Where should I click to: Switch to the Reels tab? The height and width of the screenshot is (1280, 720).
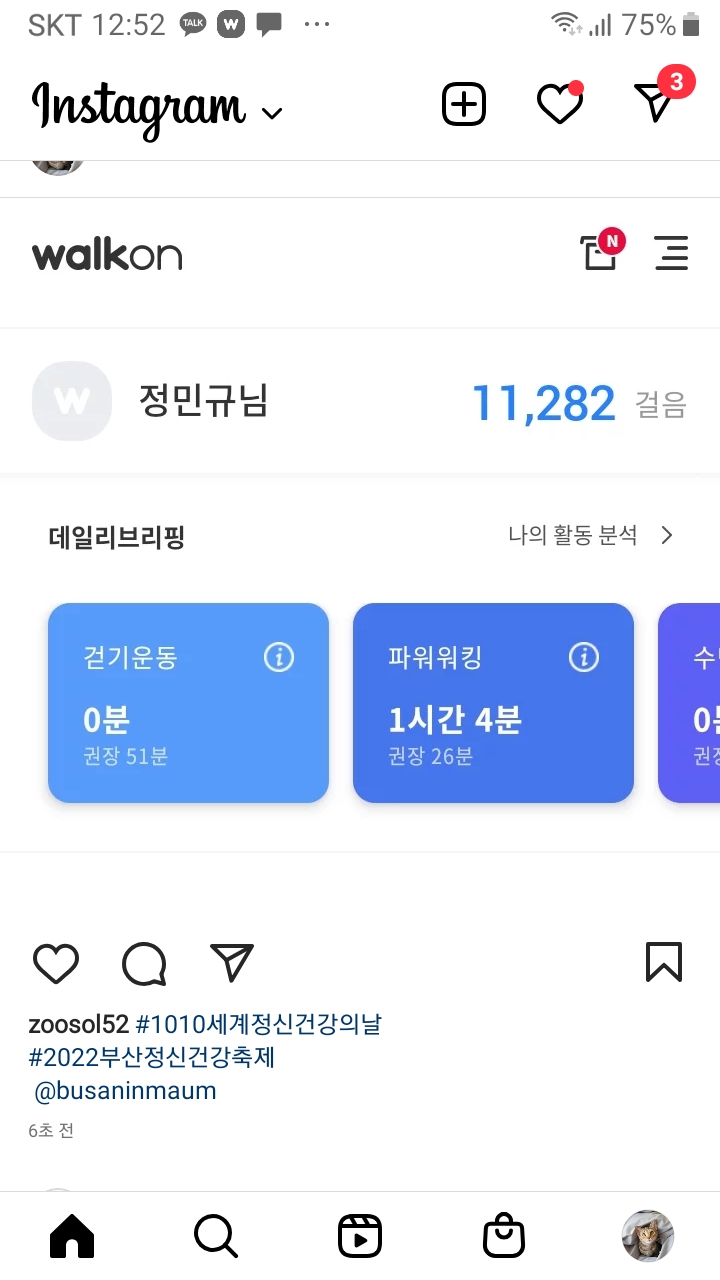coord(359,1237)
